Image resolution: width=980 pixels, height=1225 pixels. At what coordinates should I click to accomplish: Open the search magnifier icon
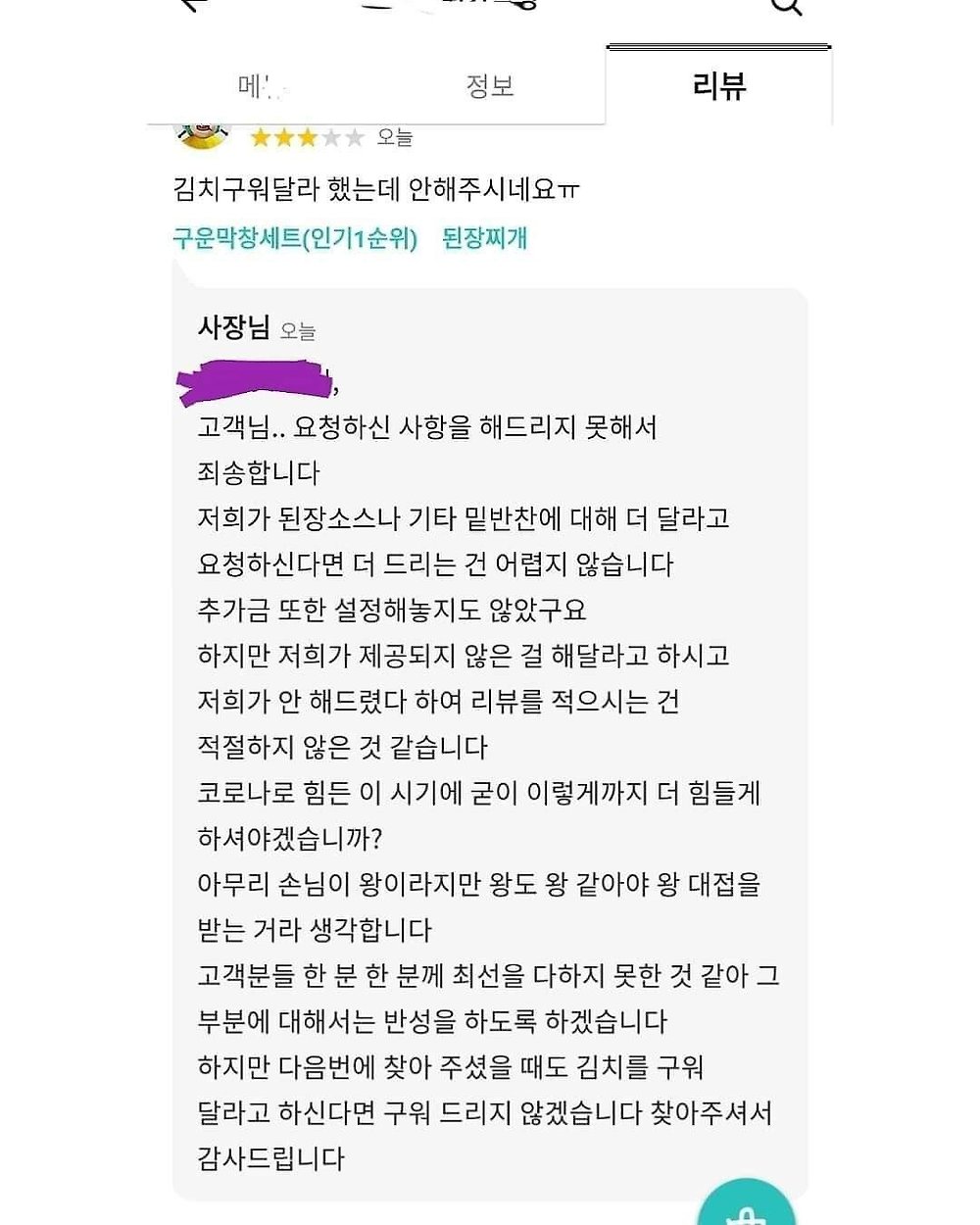786,6
